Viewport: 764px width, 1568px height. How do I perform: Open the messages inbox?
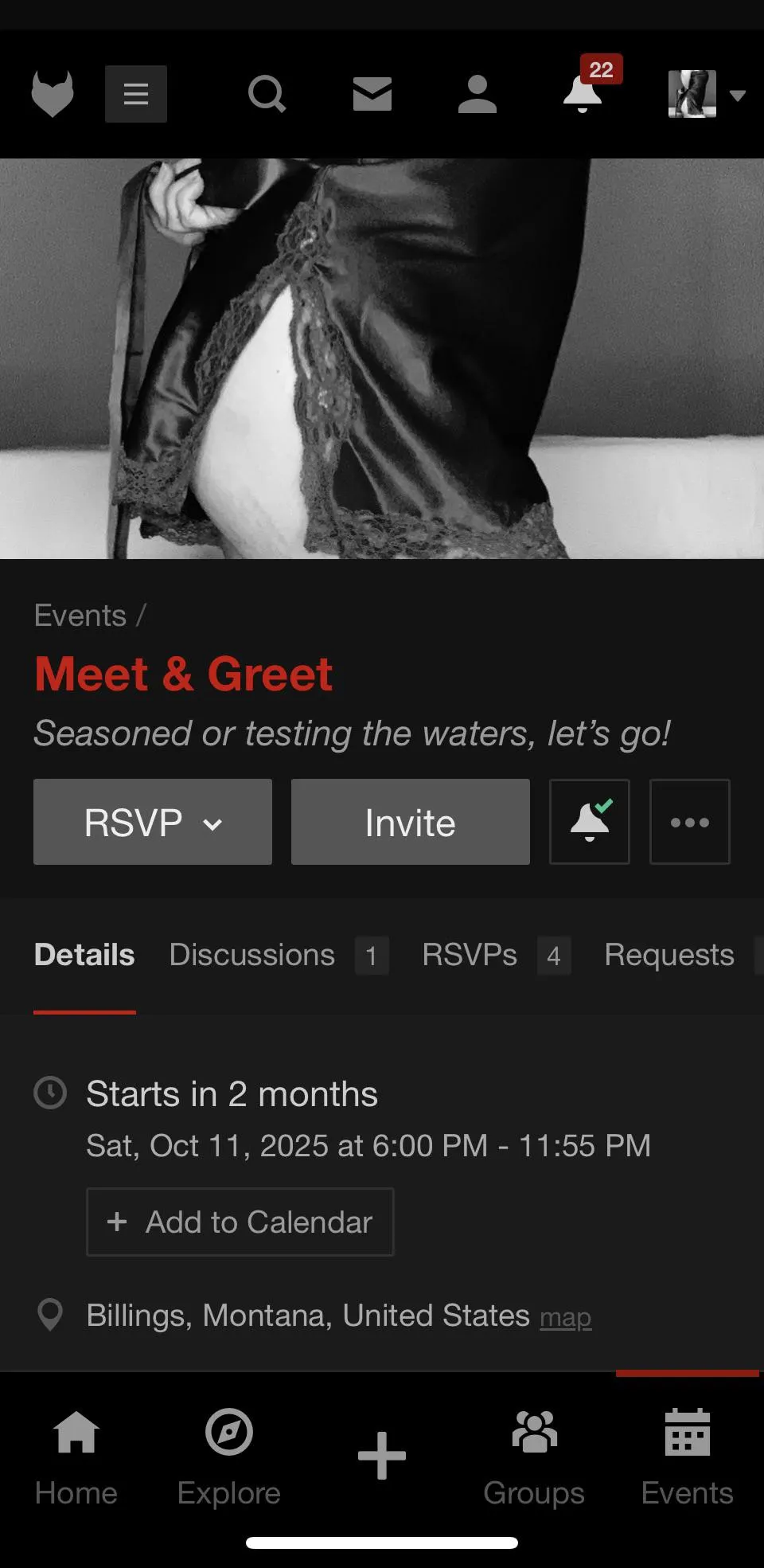point(372,94)
